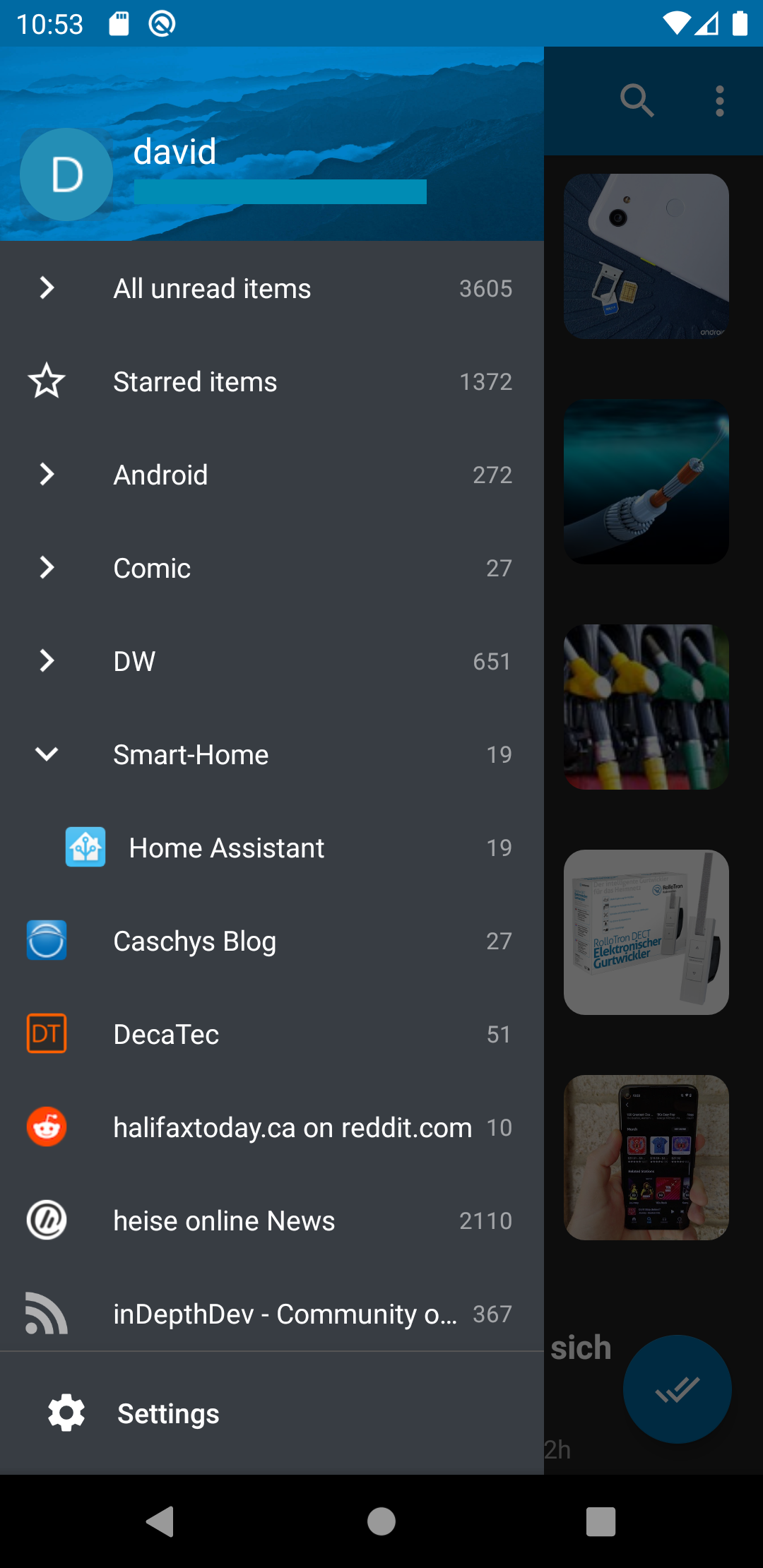This screenshot has width=763, height=1568.
Task: Open the Caschys Blog feed
Action: pyautogui.click(x=195, y=941)
